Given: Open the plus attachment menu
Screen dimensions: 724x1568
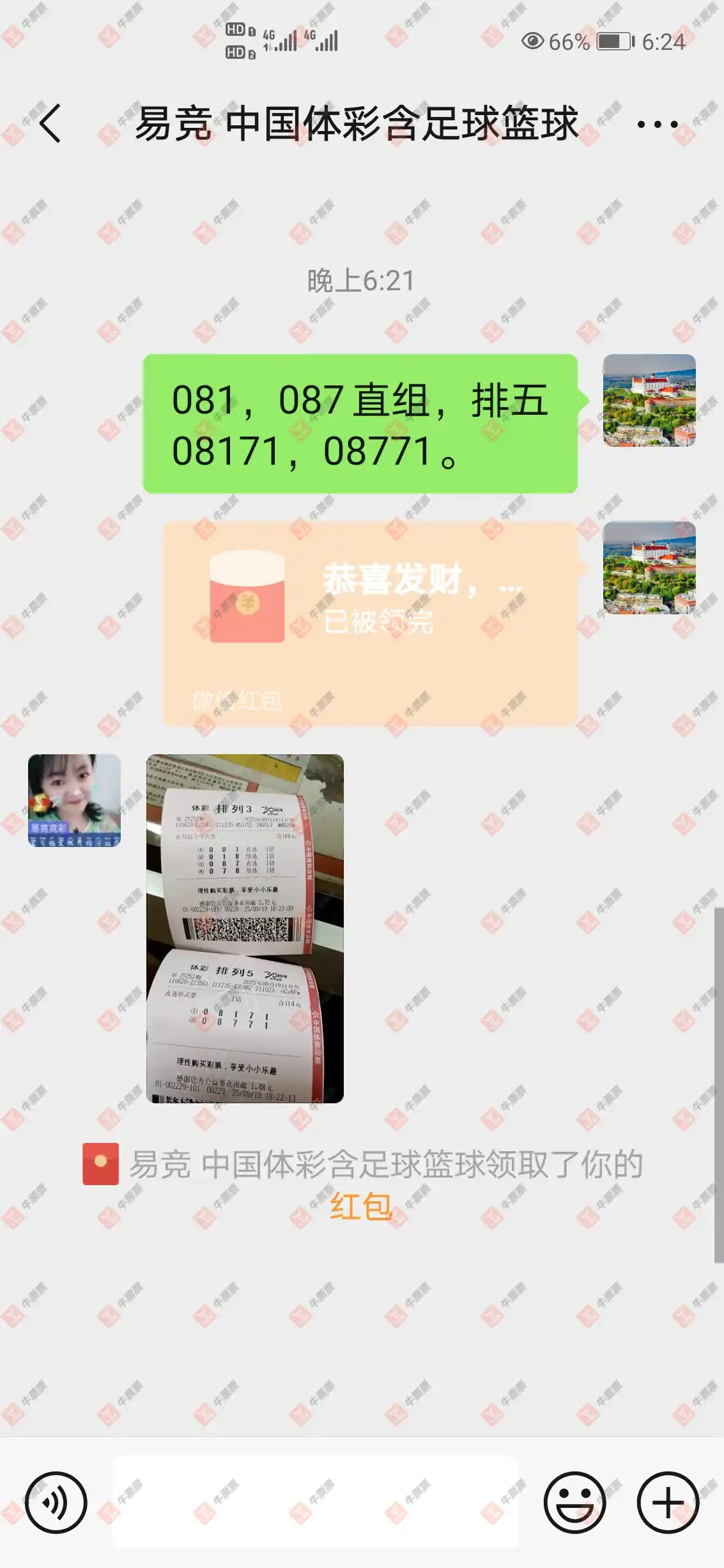Looking at the screenshot, I should point(668,1502).
